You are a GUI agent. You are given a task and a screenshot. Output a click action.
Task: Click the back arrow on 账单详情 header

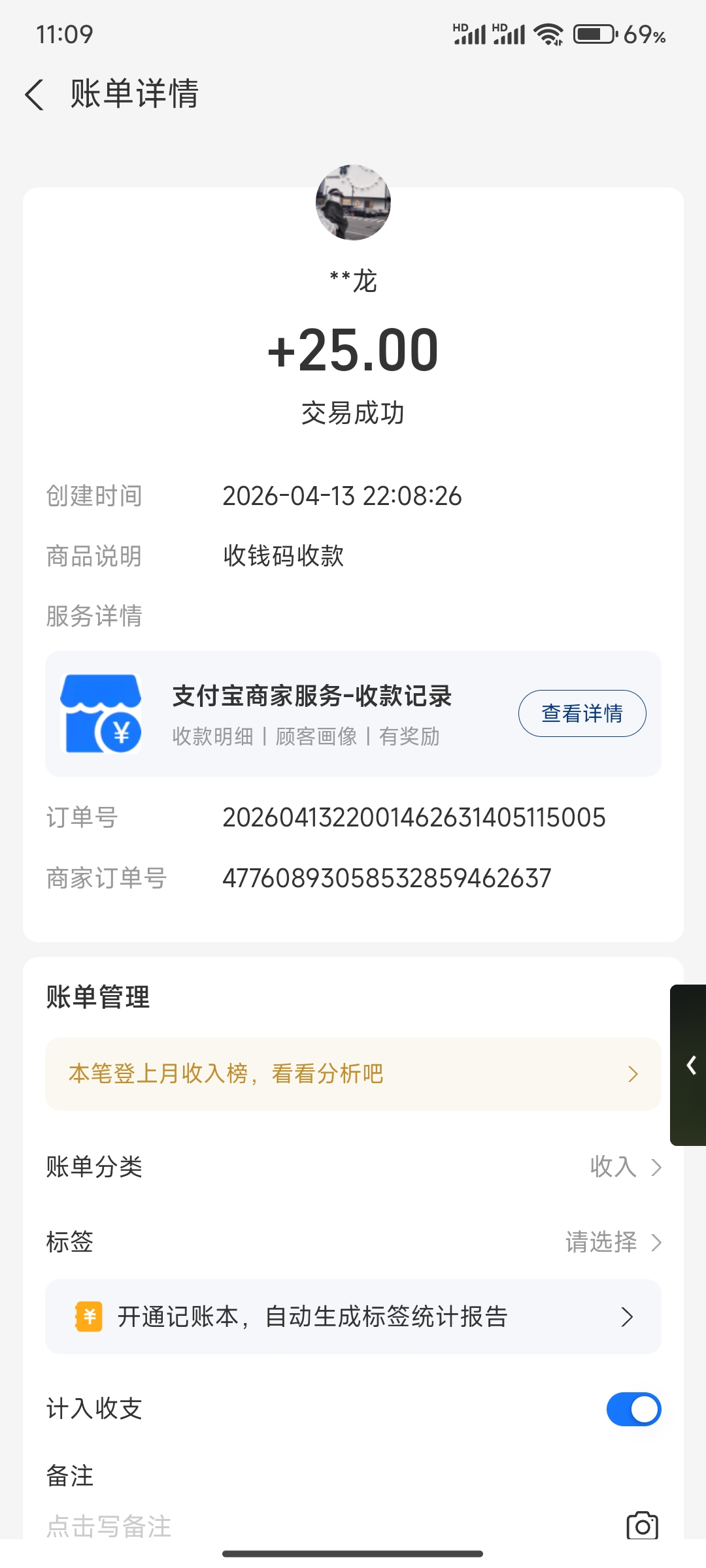coord(34,95)
